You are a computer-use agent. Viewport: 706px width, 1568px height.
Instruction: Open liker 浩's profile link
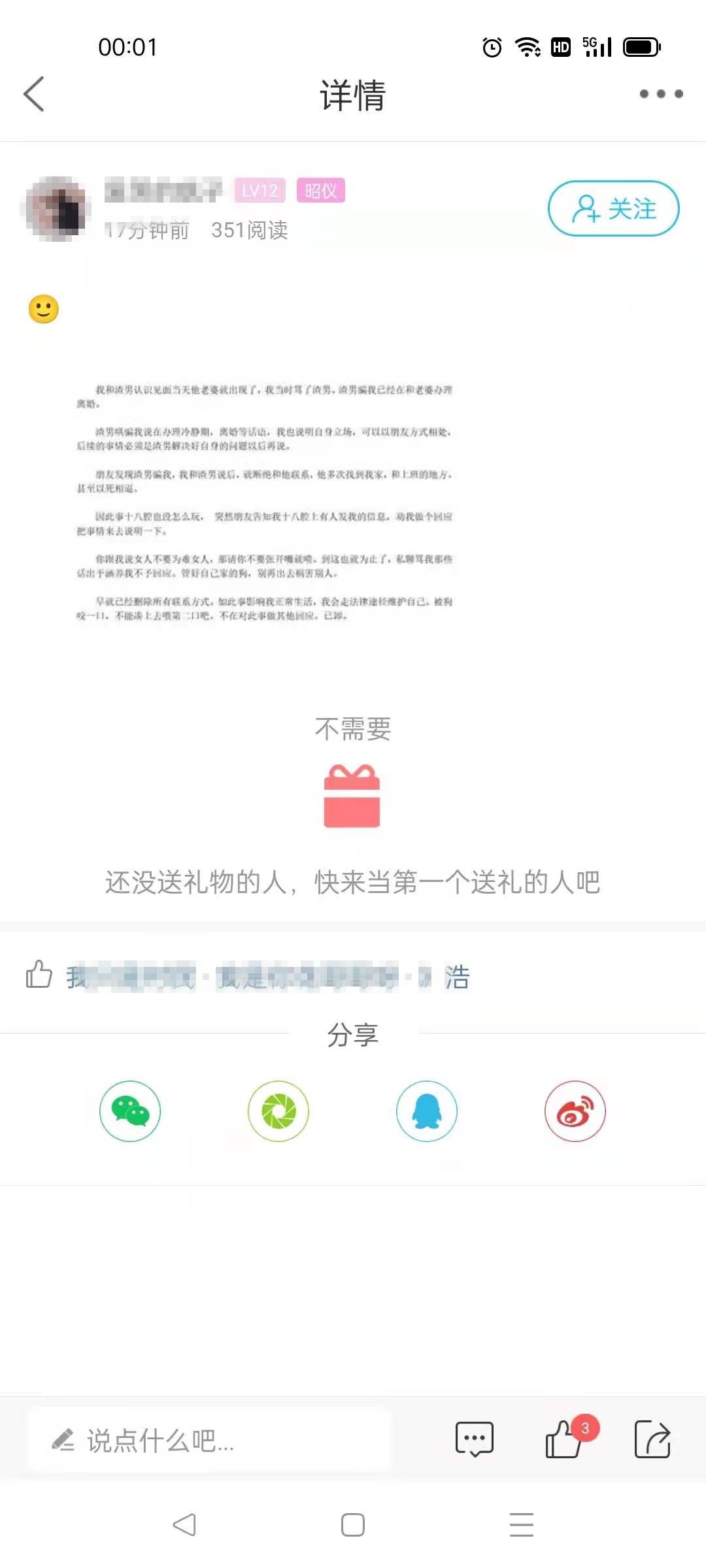(x=458, y=977)
